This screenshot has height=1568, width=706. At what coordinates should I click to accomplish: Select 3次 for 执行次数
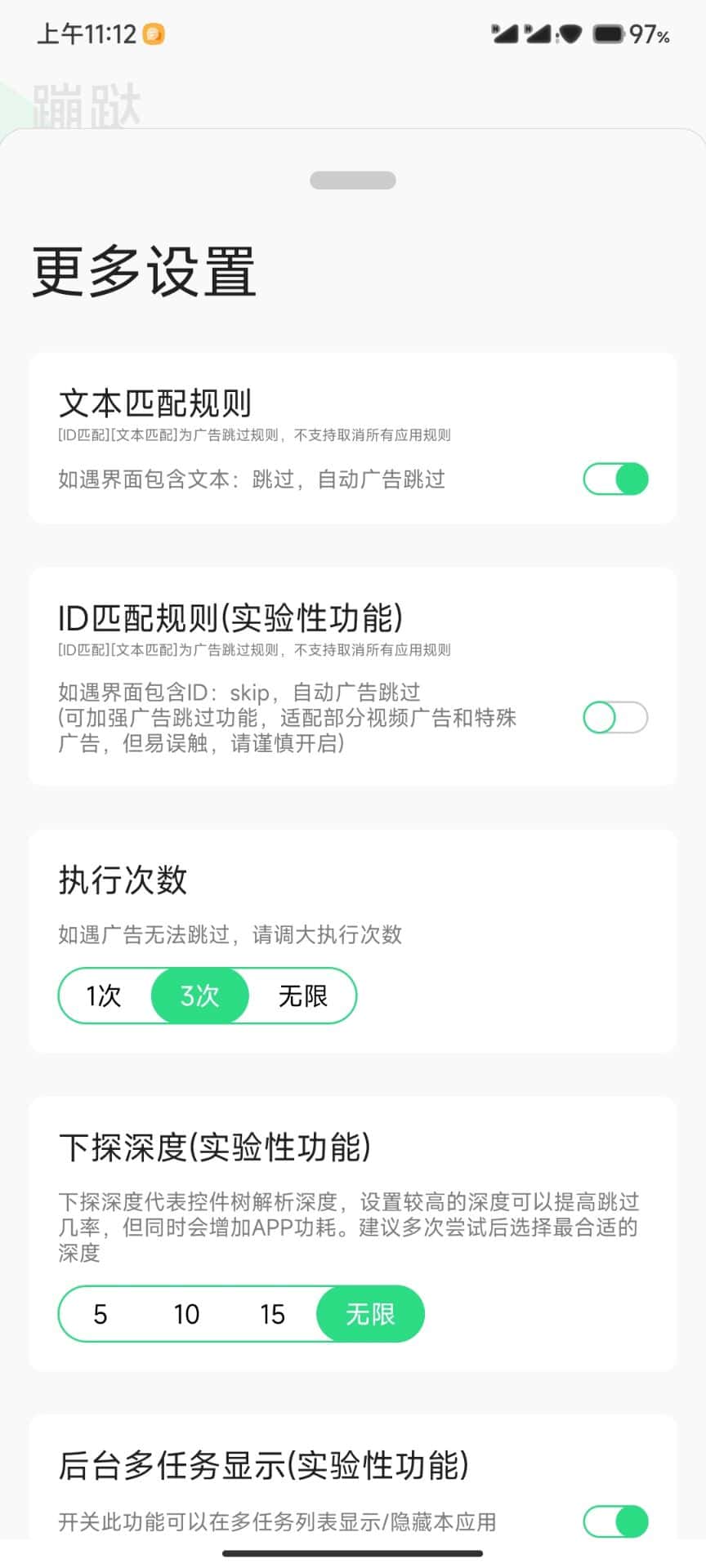pos(199,996)
